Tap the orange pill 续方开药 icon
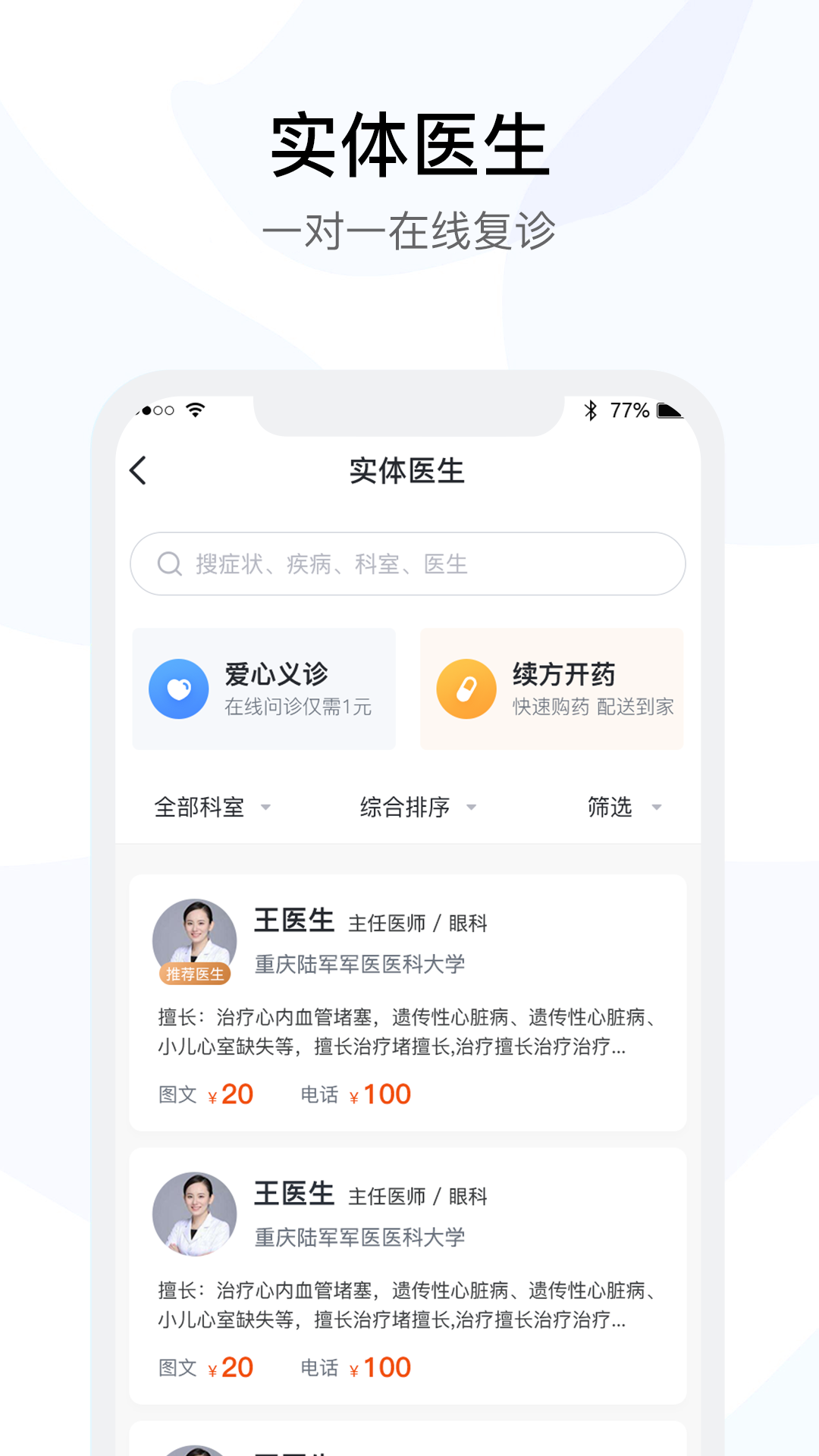The image size is (819, 1456). pyautogui.click(x=467, y=687)
